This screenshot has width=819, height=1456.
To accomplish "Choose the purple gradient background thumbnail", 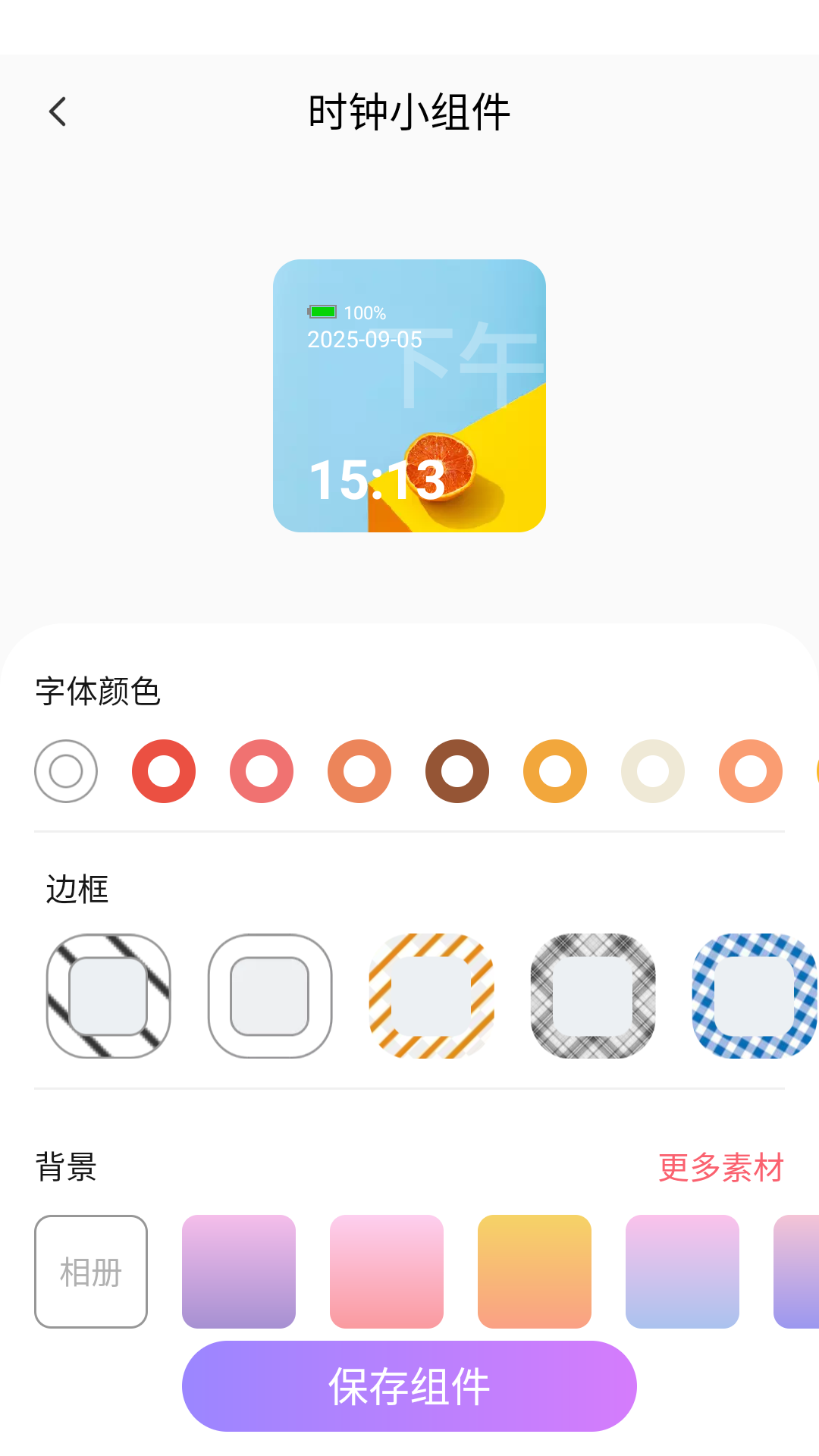I will pos(238,1270).
